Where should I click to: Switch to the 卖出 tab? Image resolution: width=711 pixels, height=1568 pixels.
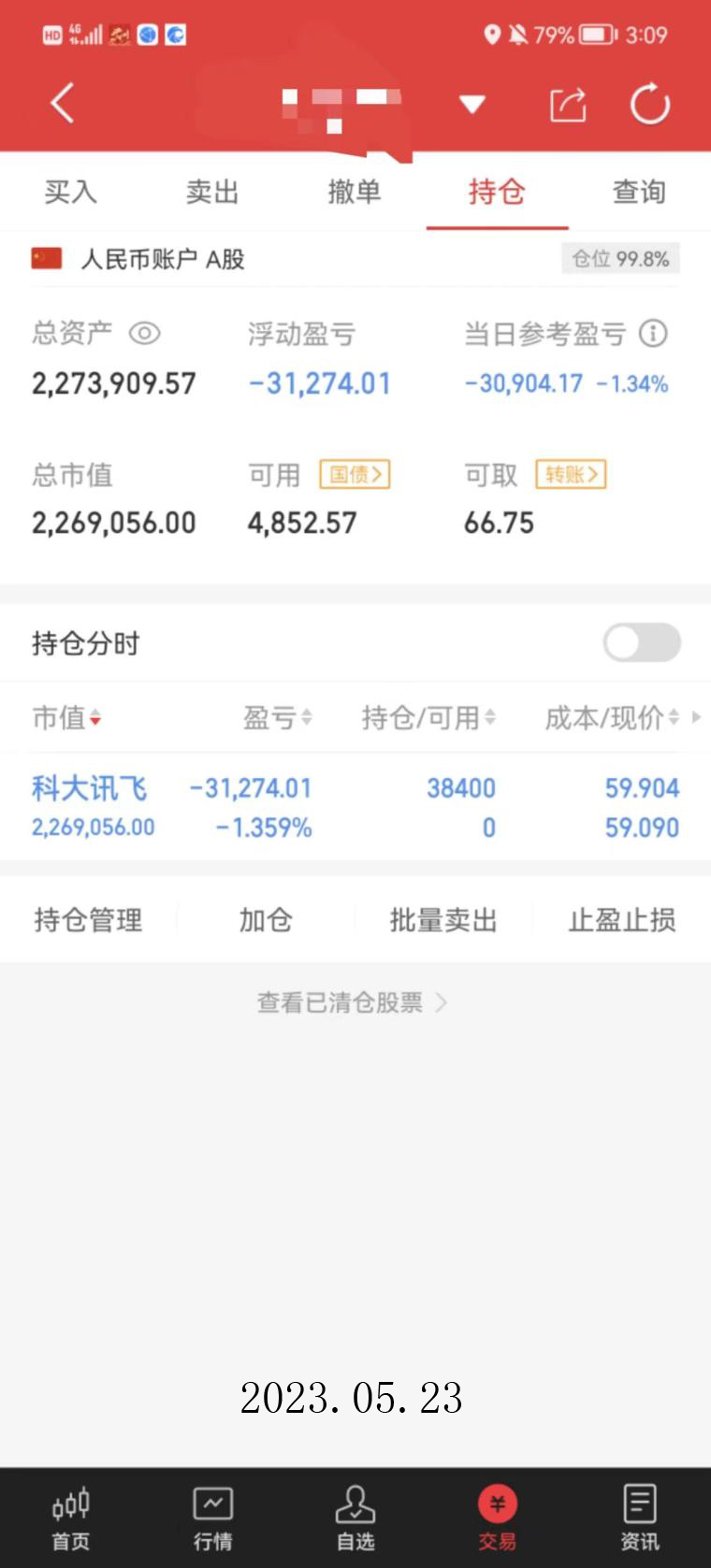click(x=212, y=192)
